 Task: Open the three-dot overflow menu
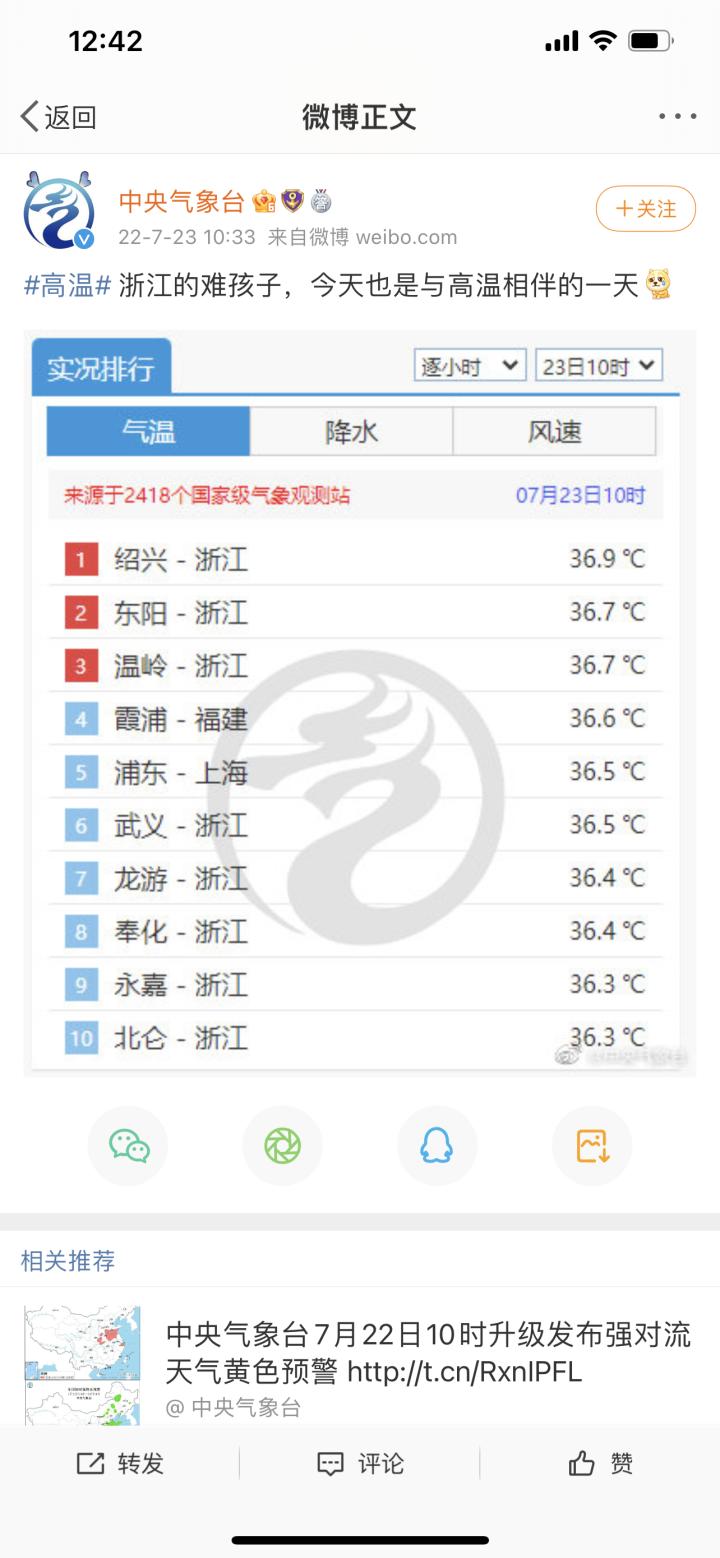coord(677,117)
